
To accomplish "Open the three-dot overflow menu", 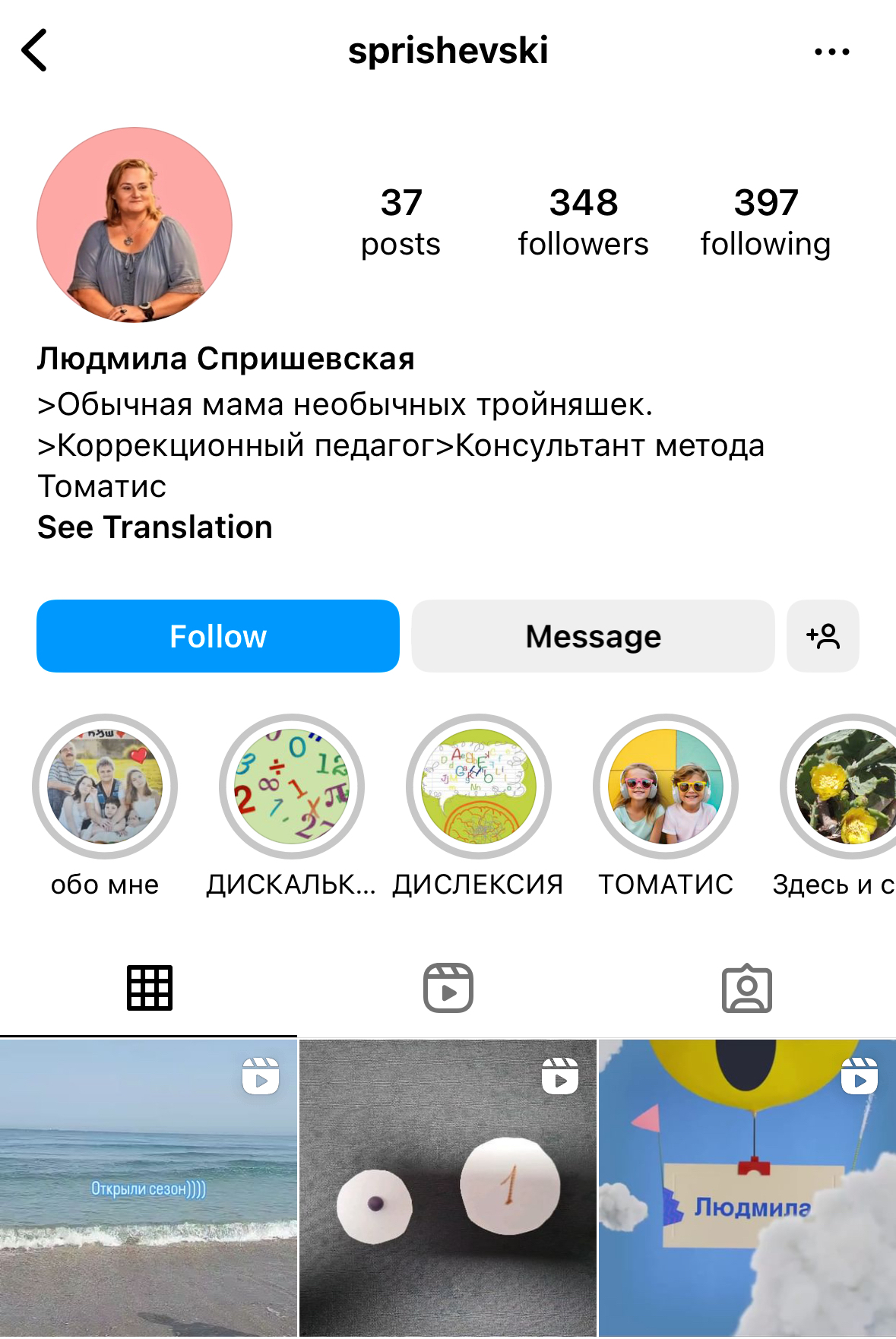I will point(831,52).
